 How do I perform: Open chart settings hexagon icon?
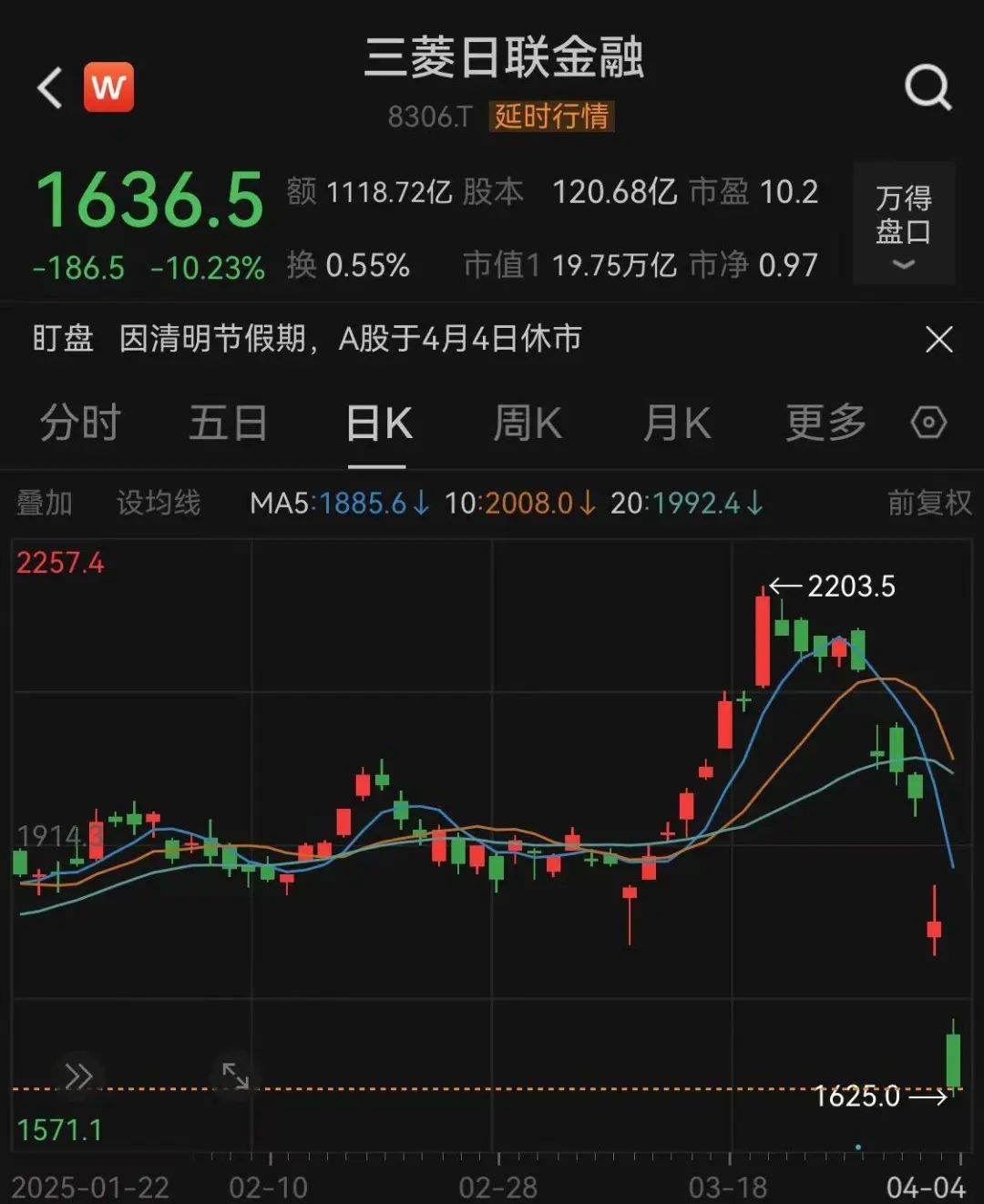928,423
